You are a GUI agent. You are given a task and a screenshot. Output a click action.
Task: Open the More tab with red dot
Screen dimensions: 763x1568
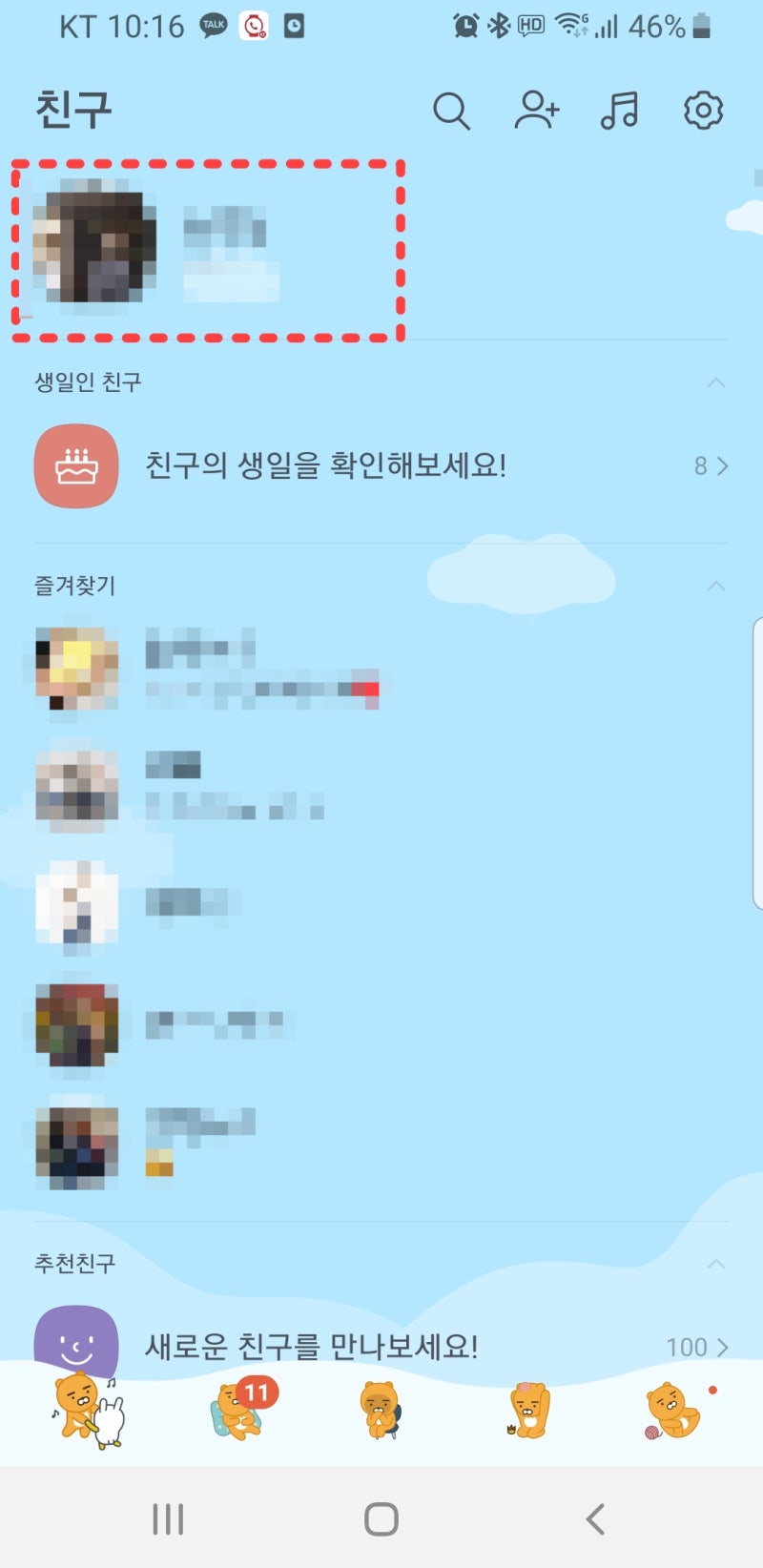tap(672, 1412)
